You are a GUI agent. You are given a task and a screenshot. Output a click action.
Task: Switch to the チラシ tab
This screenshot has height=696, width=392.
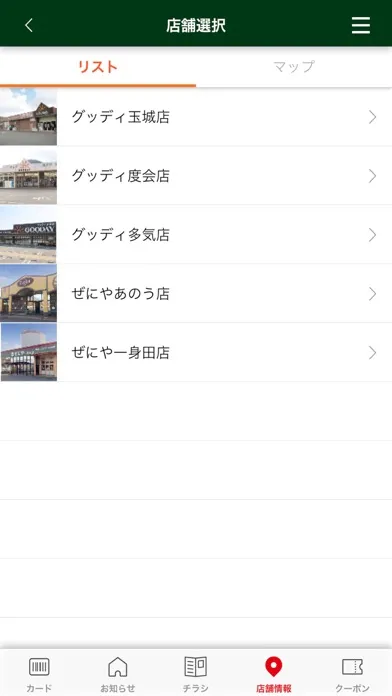[195, 674]
